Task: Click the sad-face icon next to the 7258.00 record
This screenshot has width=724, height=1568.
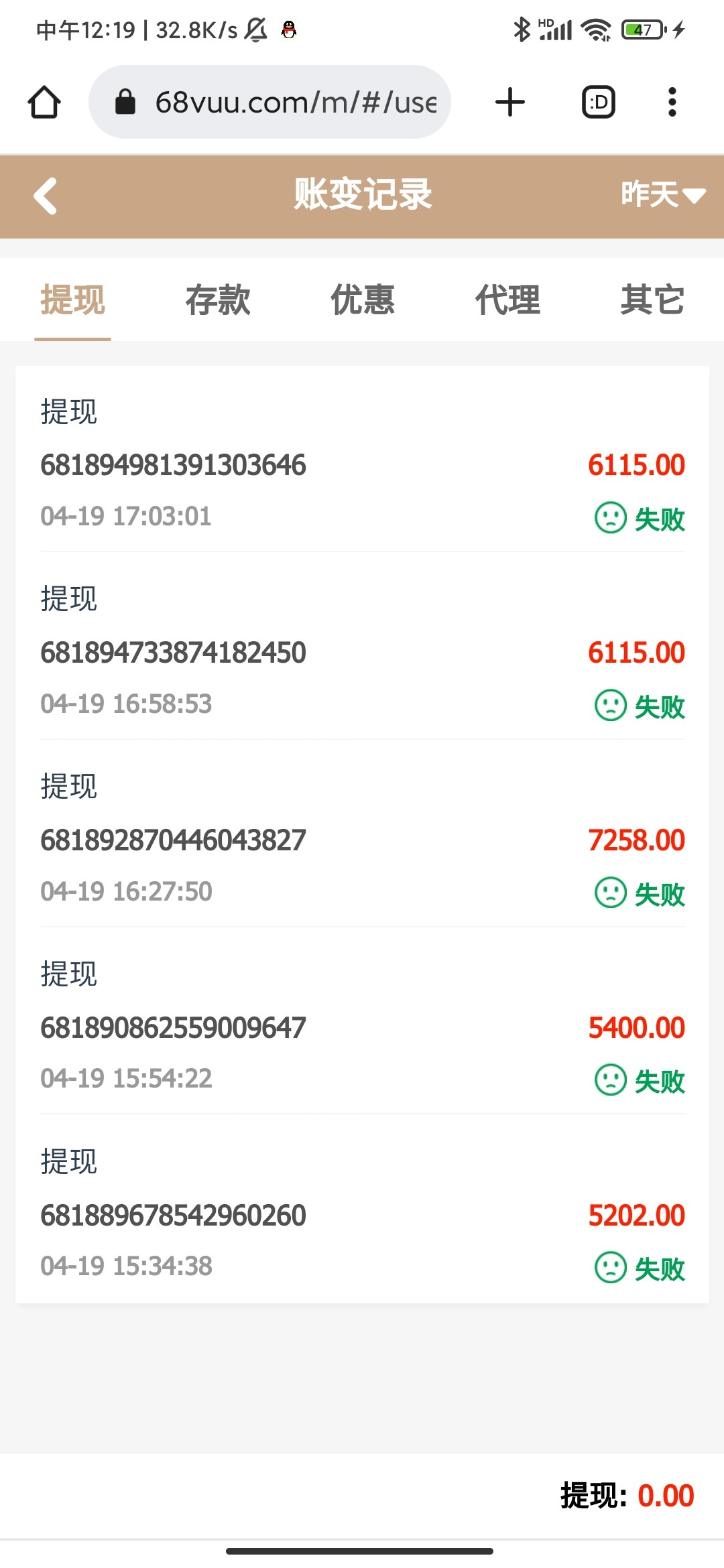Action: (x=609, y=892)
